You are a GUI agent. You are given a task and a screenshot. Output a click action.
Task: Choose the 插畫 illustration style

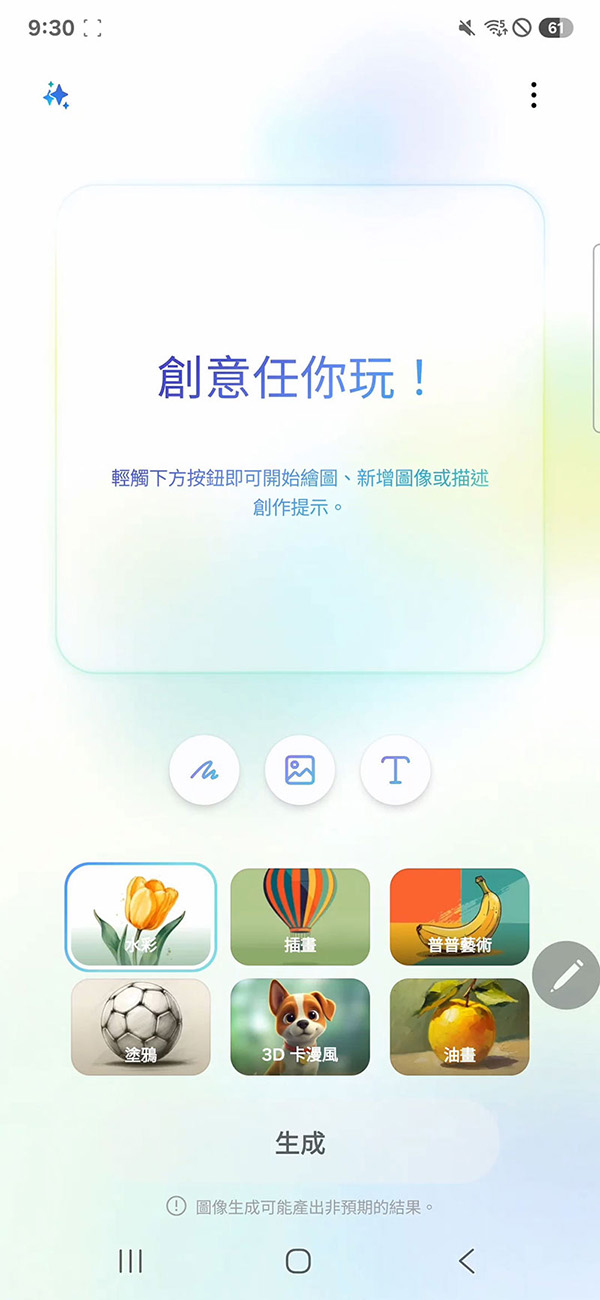click(x=300, y=917)
